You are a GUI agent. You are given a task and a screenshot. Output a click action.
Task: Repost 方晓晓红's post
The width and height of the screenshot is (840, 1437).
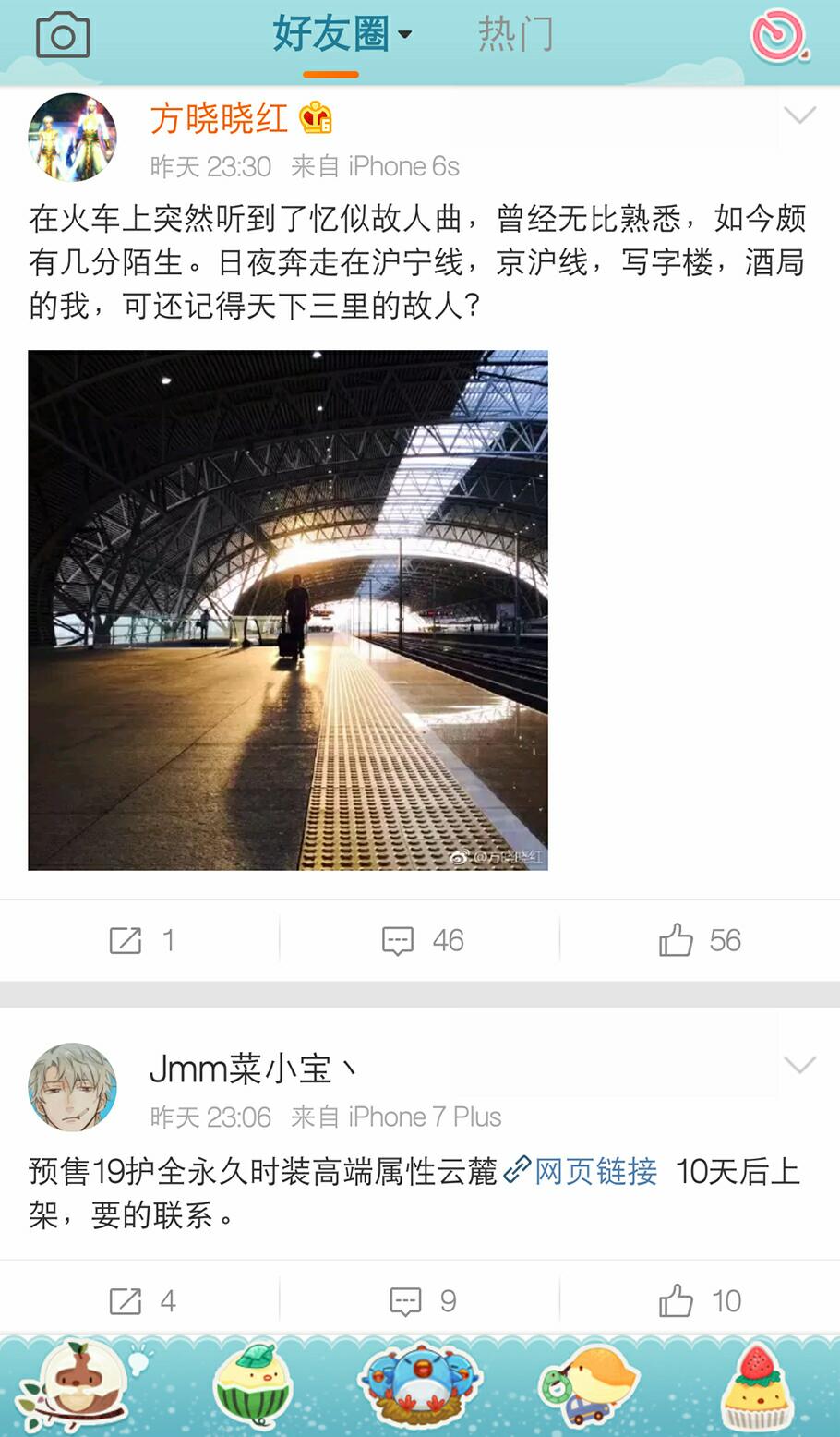[x=140, y=940]
